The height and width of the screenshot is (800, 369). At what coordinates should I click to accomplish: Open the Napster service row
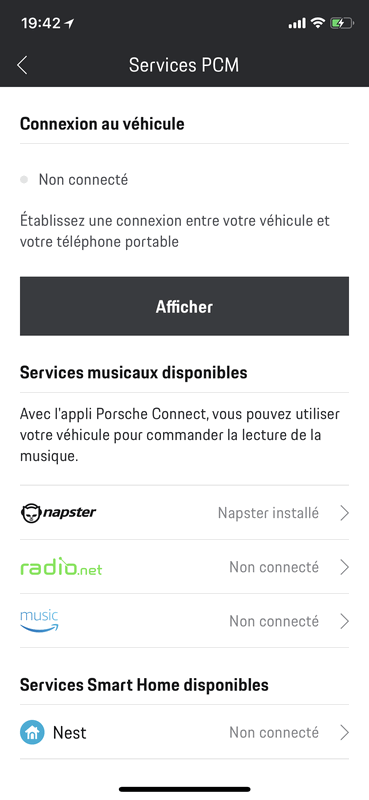pos(184,513)
